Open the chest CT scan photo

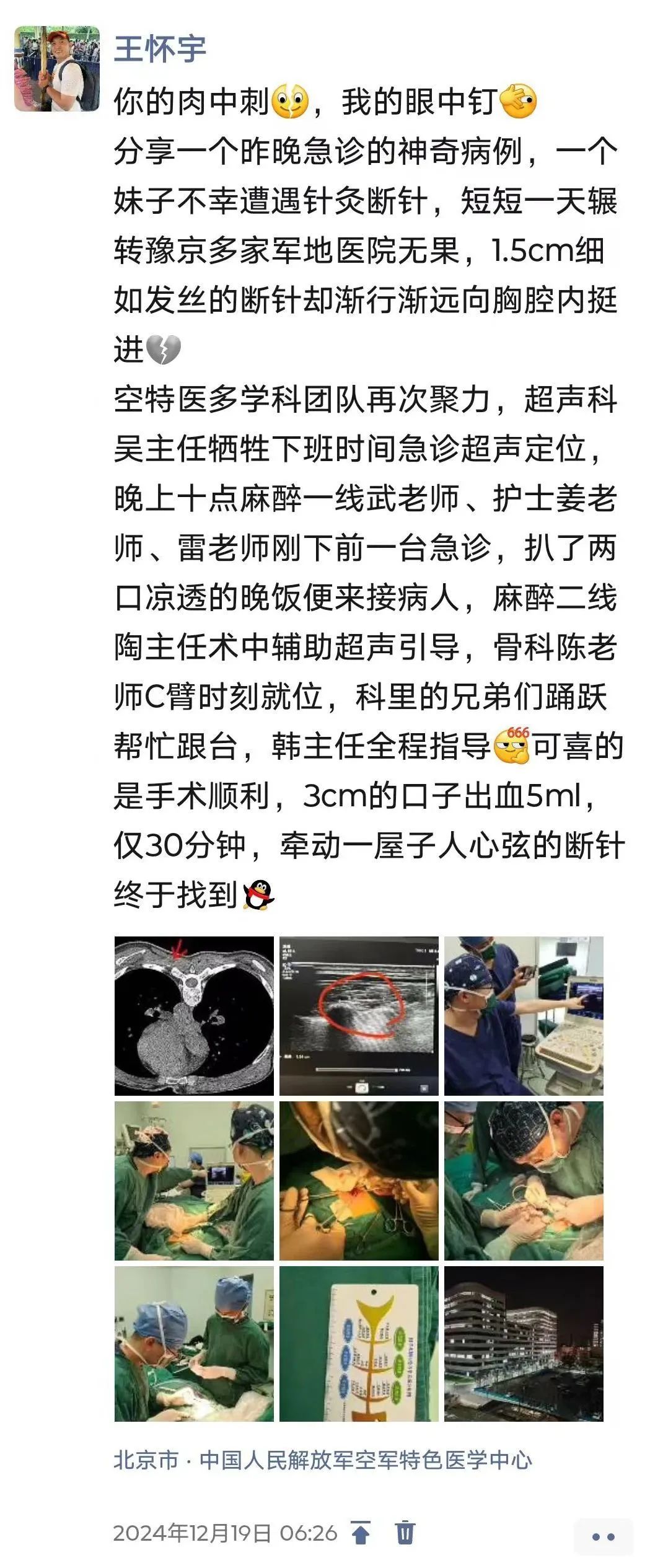pyautogui.click(x=194, y=1016)
